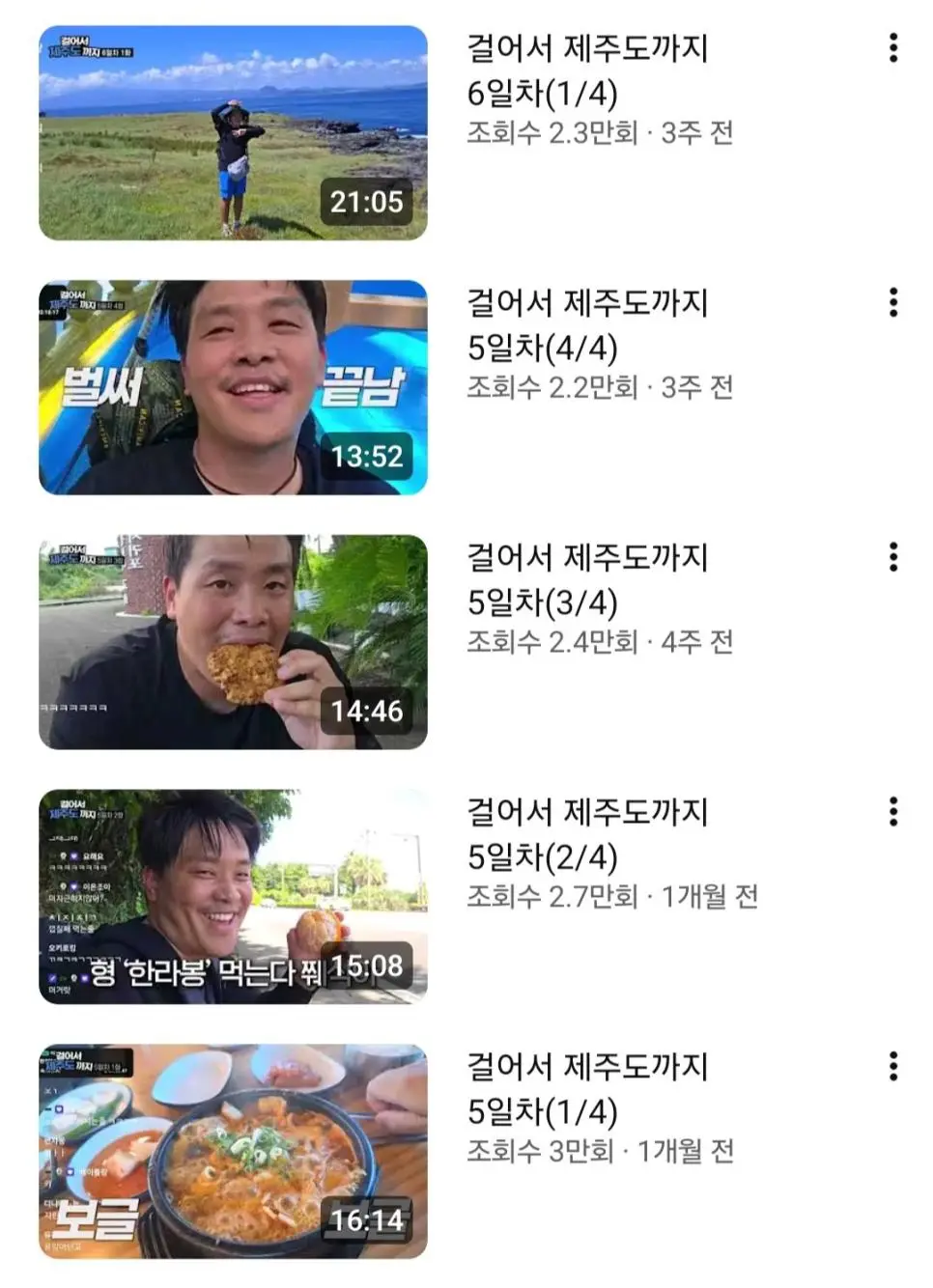The height and width of the screenshot is (1288, 933).
Task: Tap the three-dot menu beside 5일차(3/4)
Action: pos(893,557)
